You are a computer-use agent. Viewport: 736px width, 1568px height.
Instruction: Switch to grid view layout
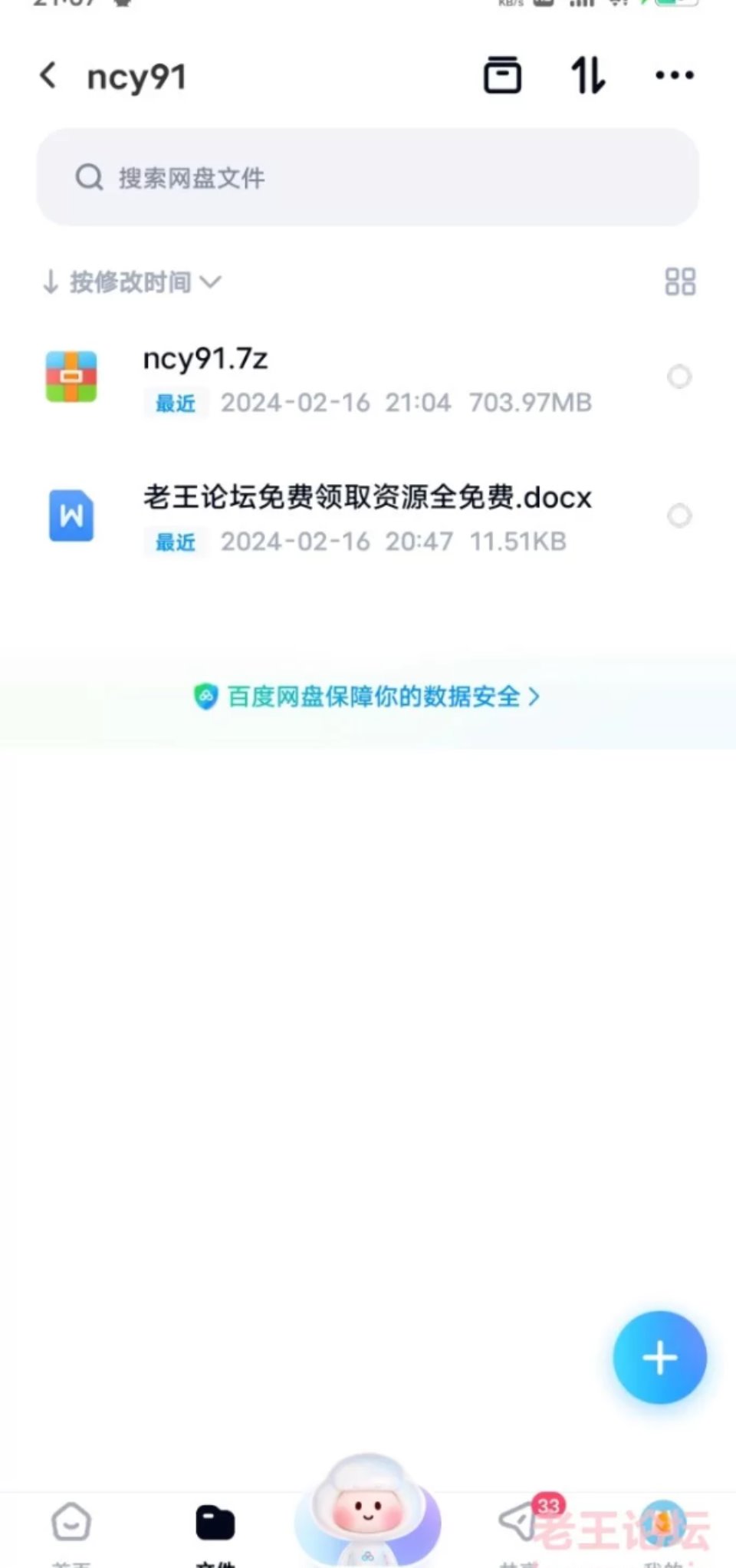tap(680, 282)
